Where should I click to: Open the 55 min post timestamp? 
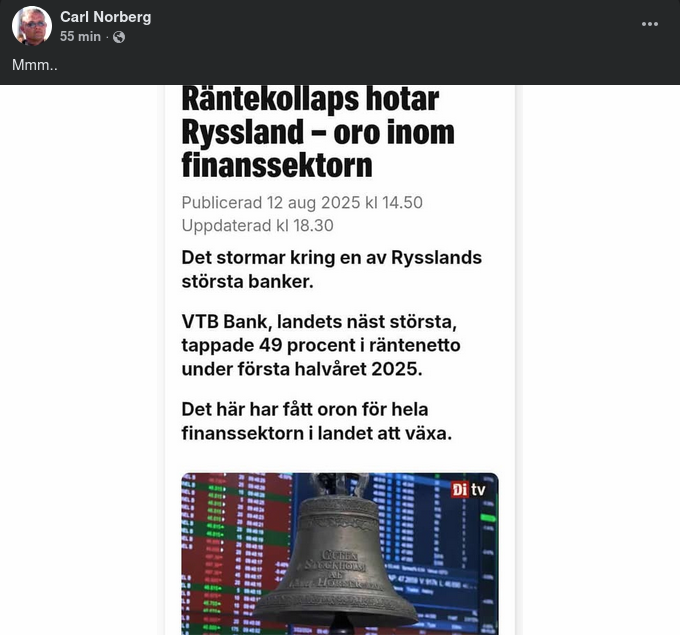pyautogui.click(x=80, y=36)
